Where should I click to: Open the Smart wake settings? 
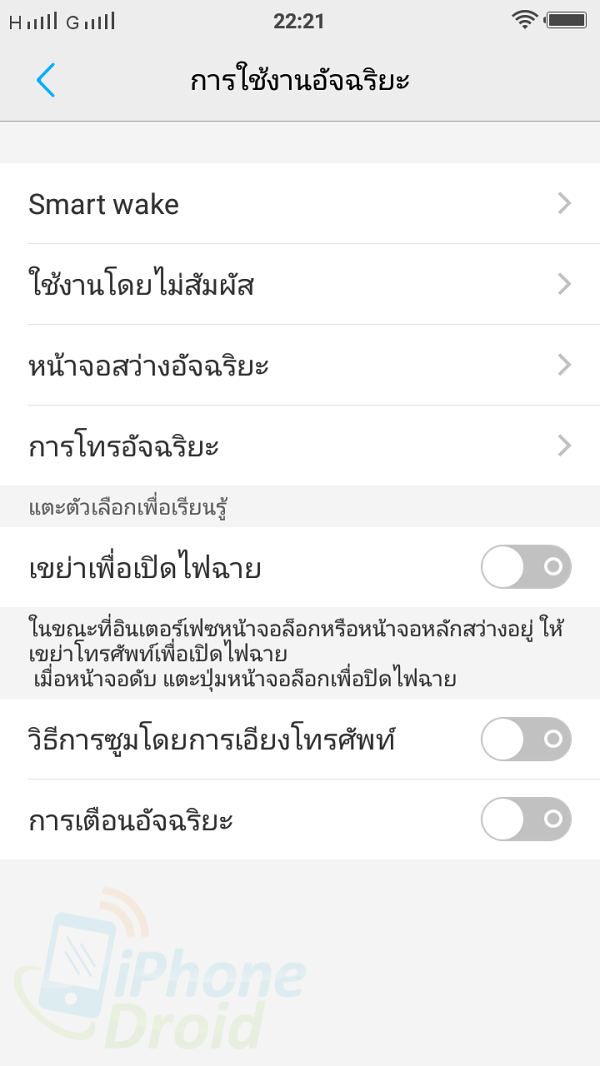[x=300, y=203]
